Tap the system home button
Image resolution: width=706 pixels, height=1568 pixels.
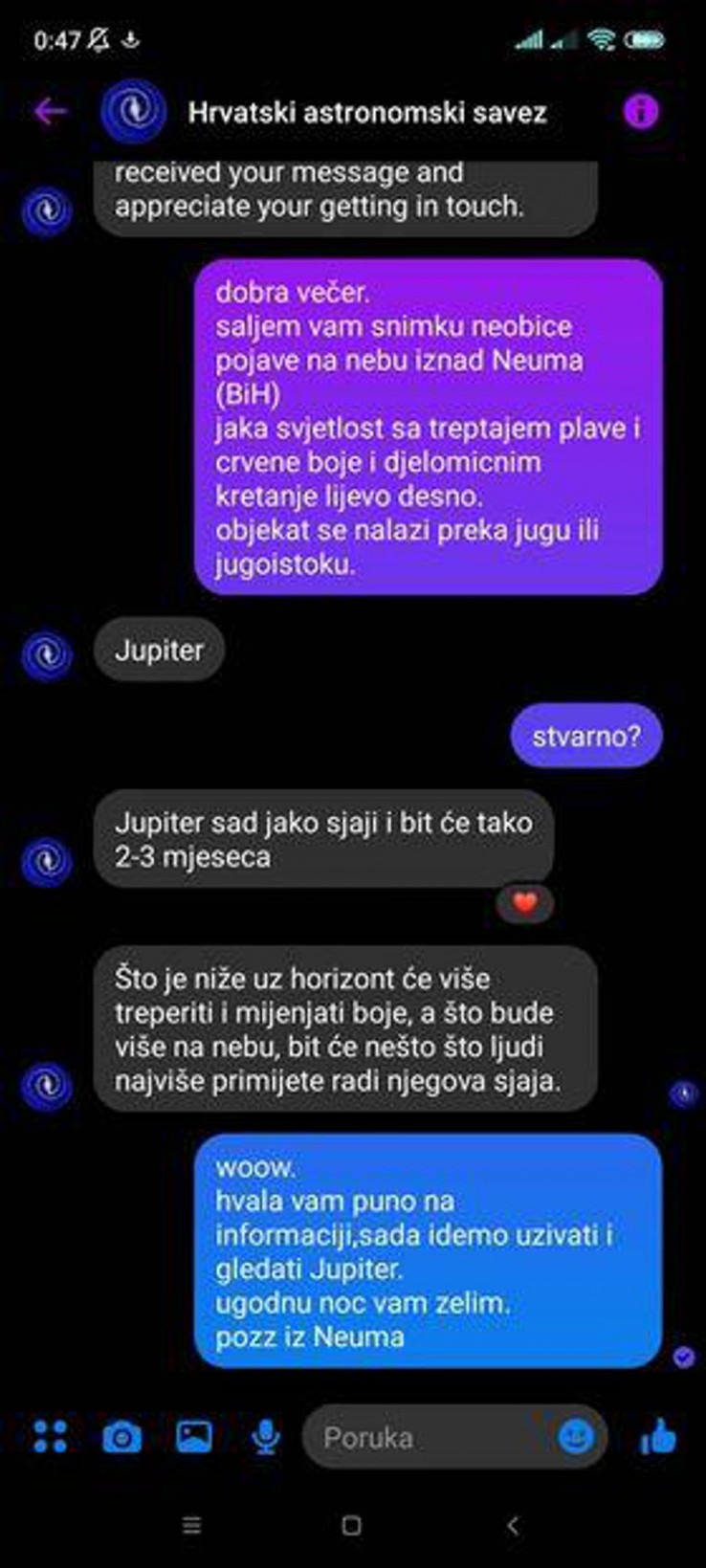click(x=351, y=1526)
